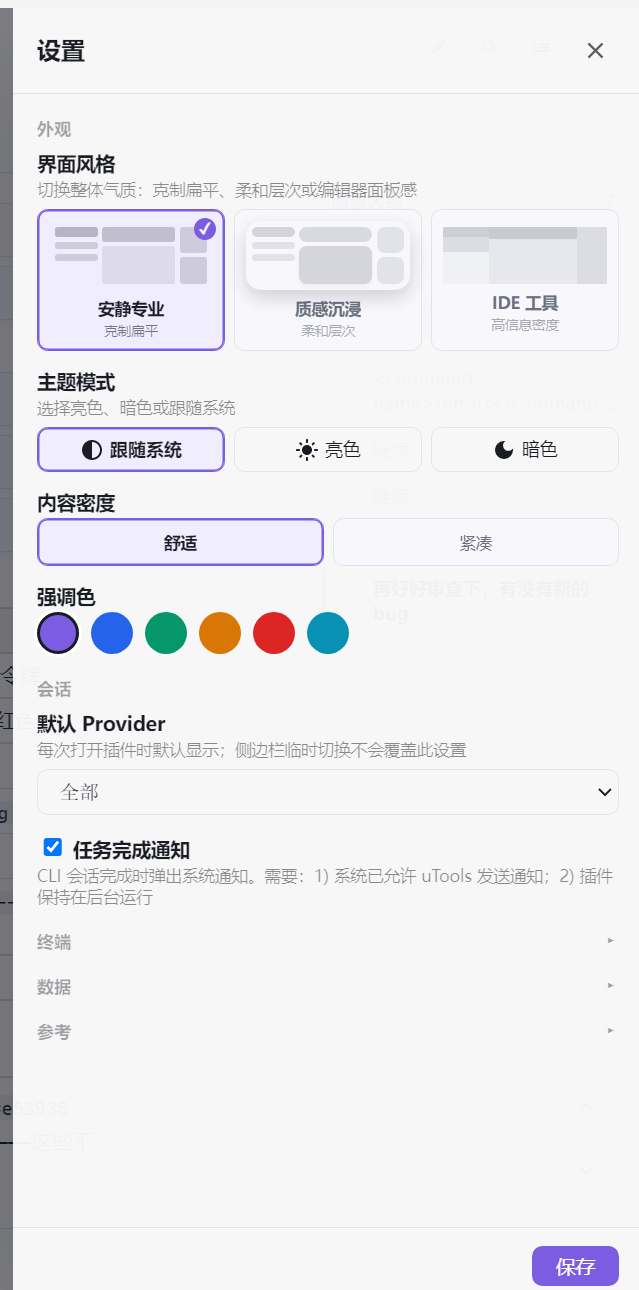The width and height of the screenshot is (639, 1290).
Task: Pick the green accent color
Action: (x=166, y=633)
